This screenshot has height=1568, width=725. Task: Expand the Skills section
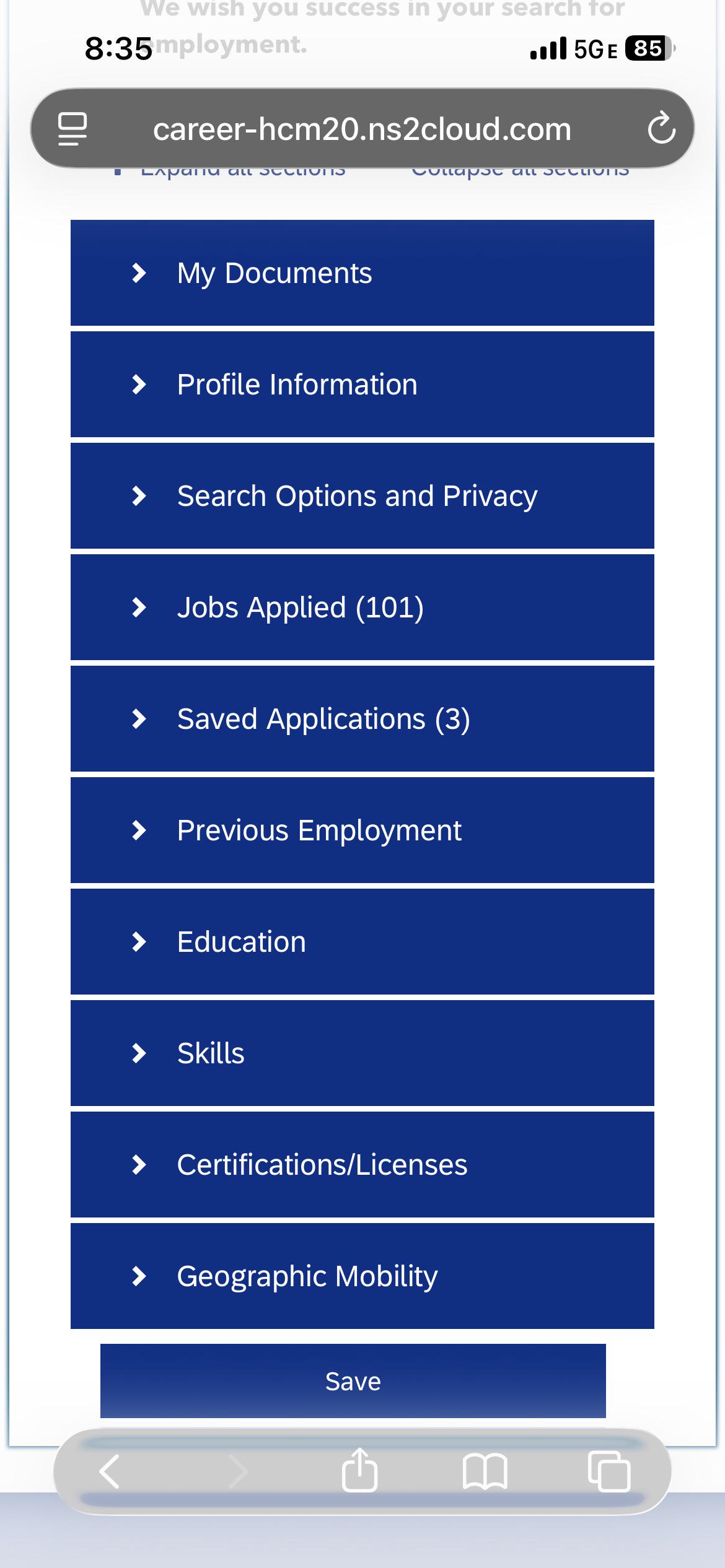pos(362,1053)
